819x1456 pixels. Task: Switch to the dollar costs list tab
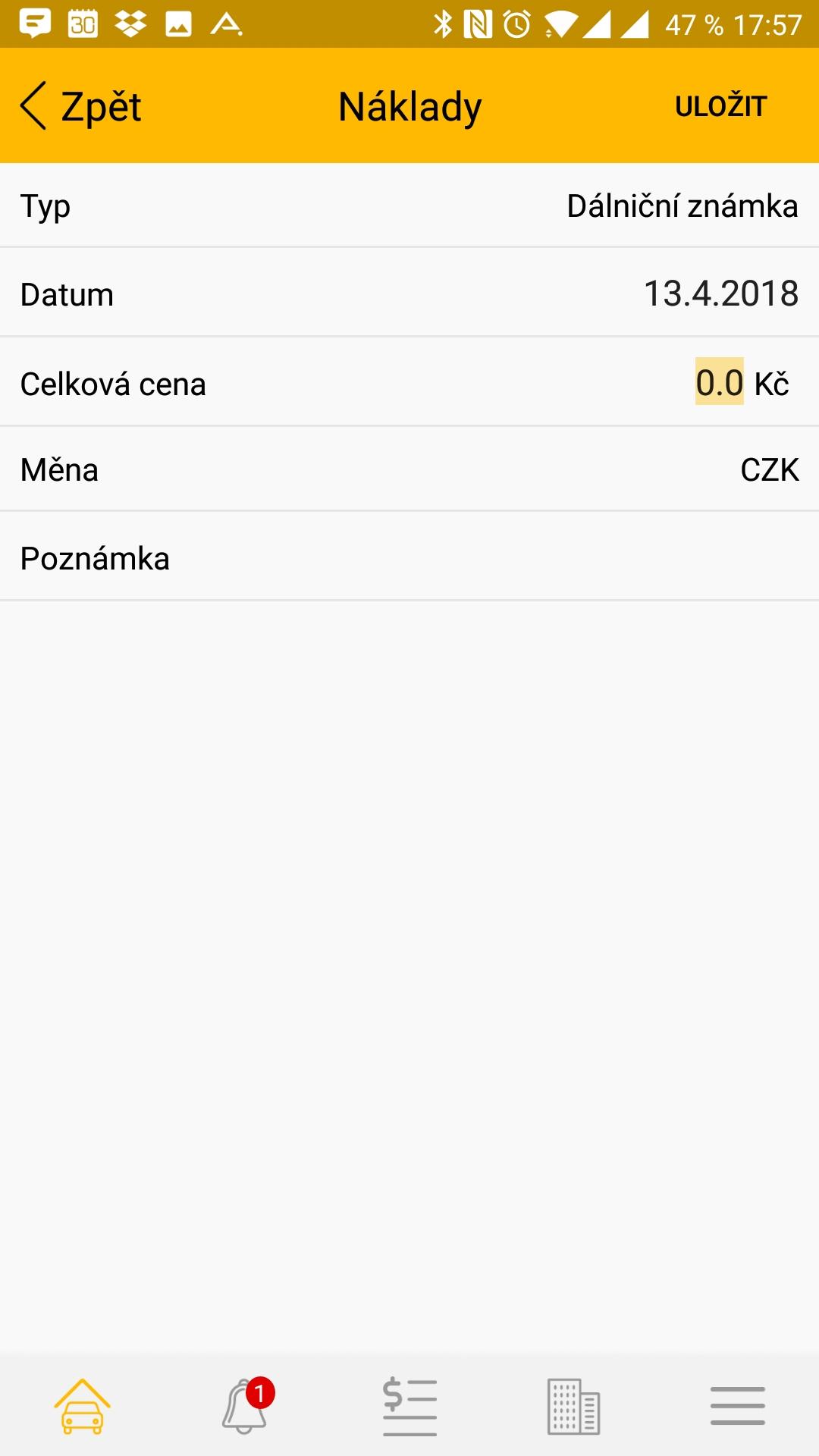(409, 1407)
